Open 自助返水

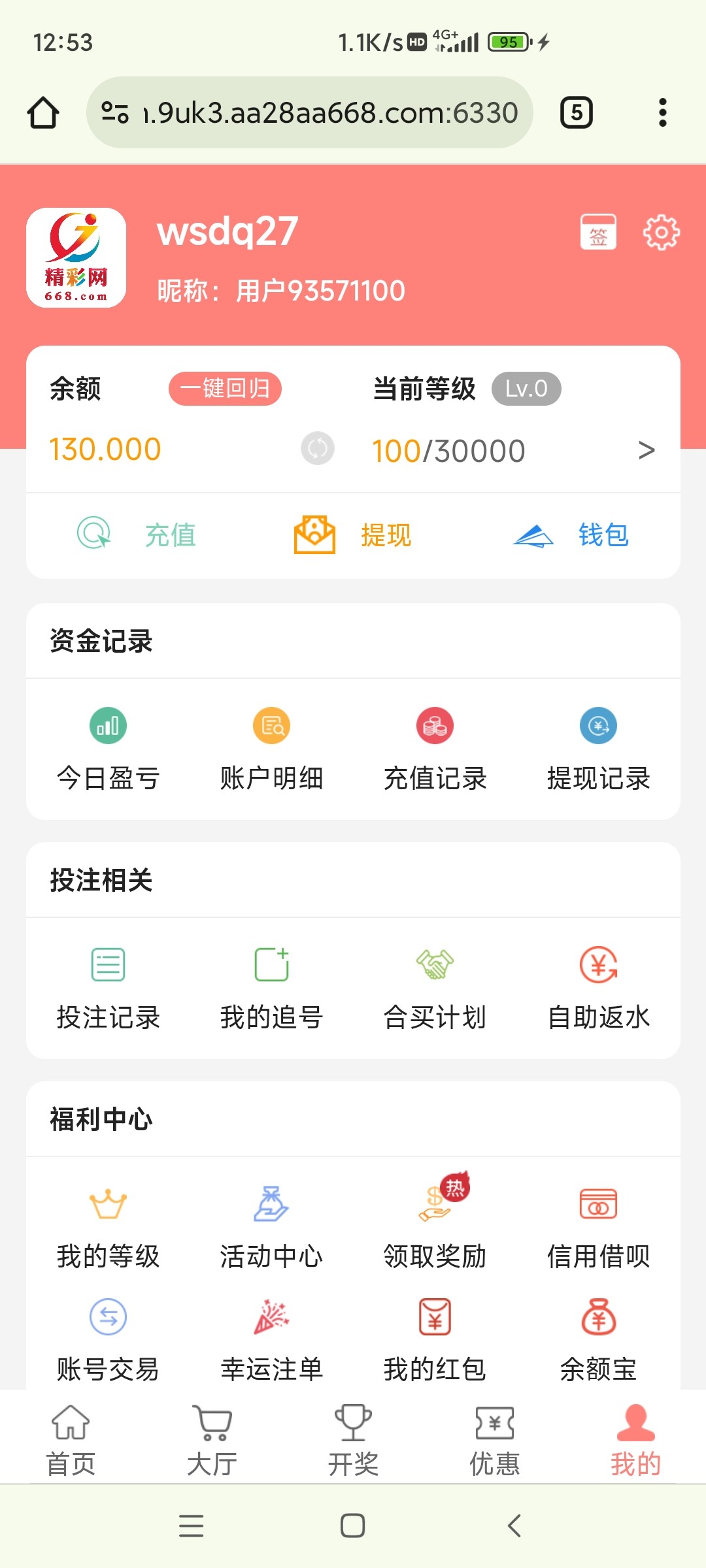click(598, 988)
